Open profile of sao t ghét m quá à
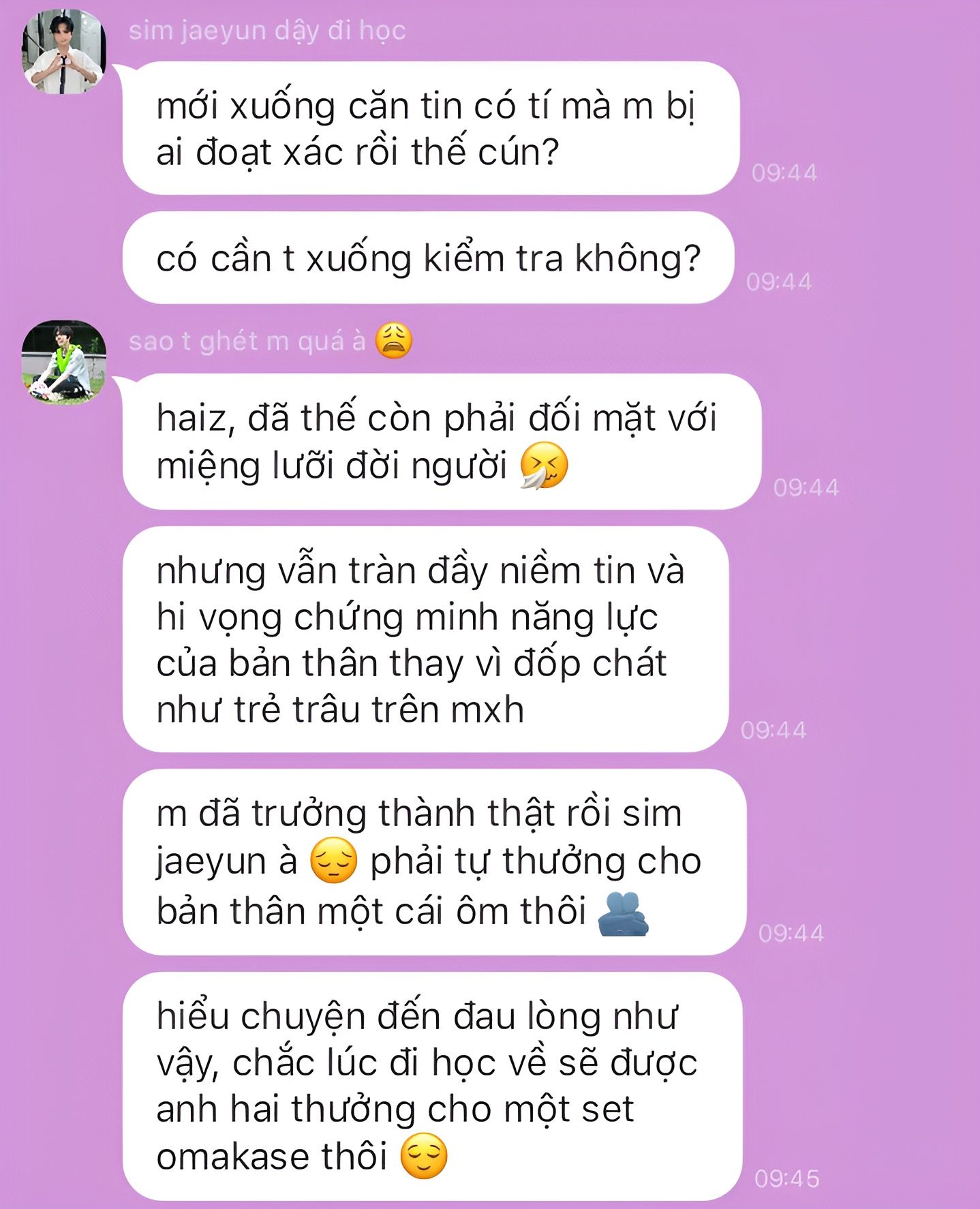 64,363
